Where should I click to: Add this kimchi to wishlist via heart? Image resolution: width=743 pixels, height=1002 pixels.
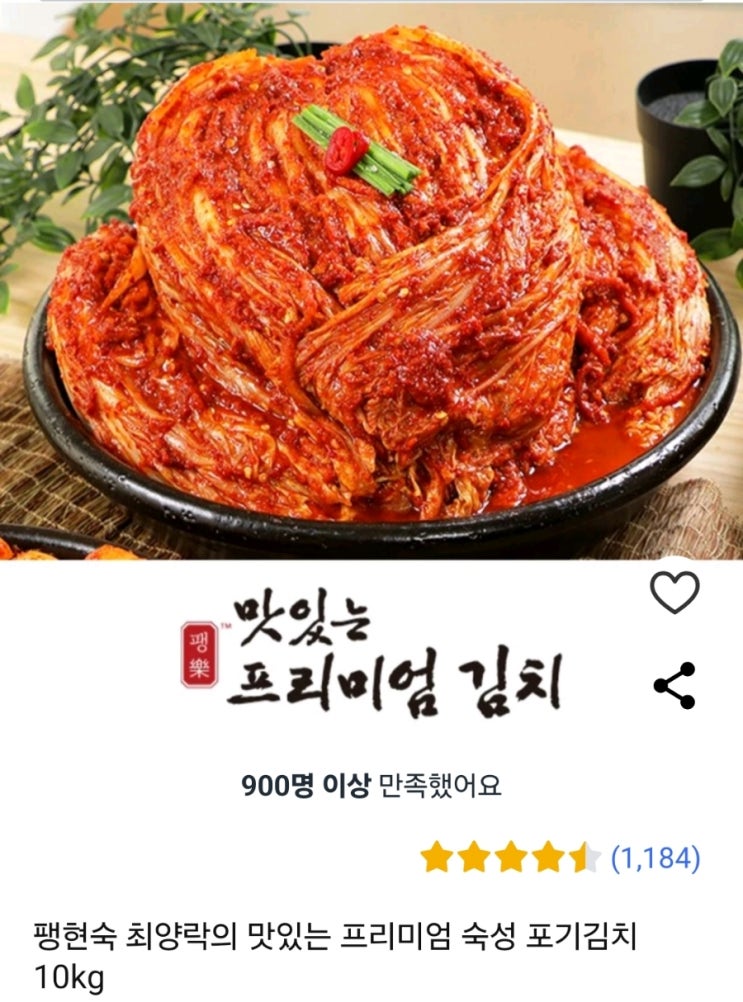pos(675,592)
